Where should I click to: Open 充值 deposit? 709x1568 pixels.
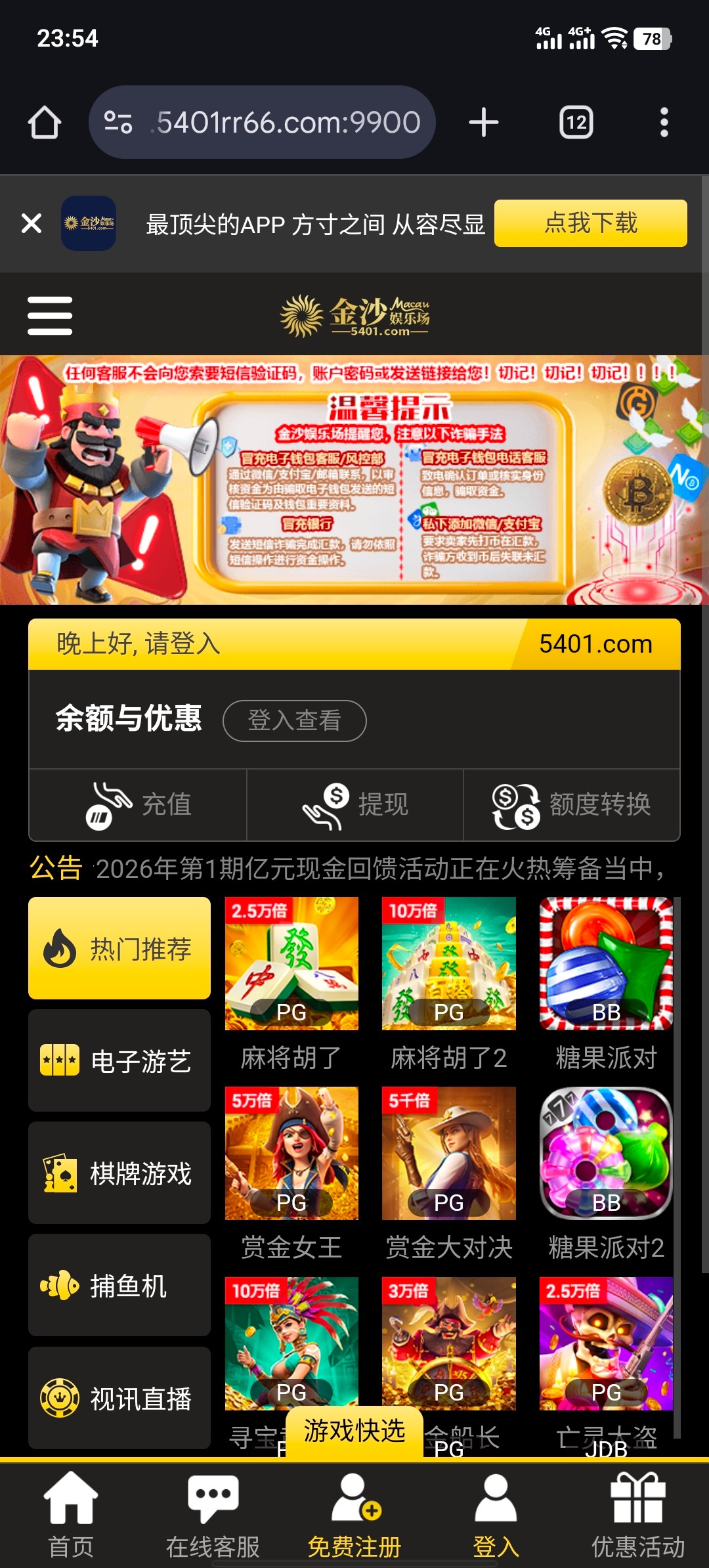pyautogui.click(x=138, y=805)
